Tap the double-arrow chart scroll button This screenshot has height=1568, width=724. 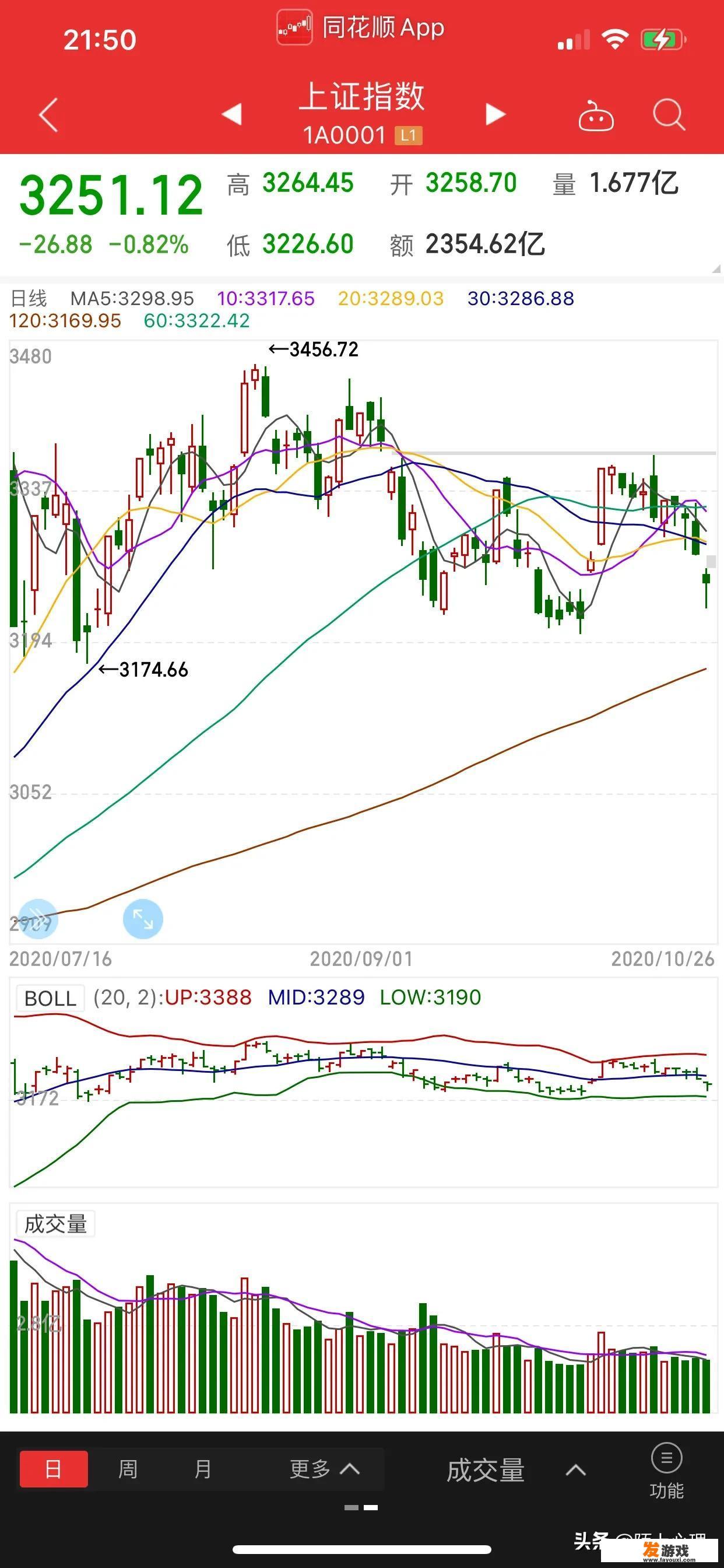(38, 919)
